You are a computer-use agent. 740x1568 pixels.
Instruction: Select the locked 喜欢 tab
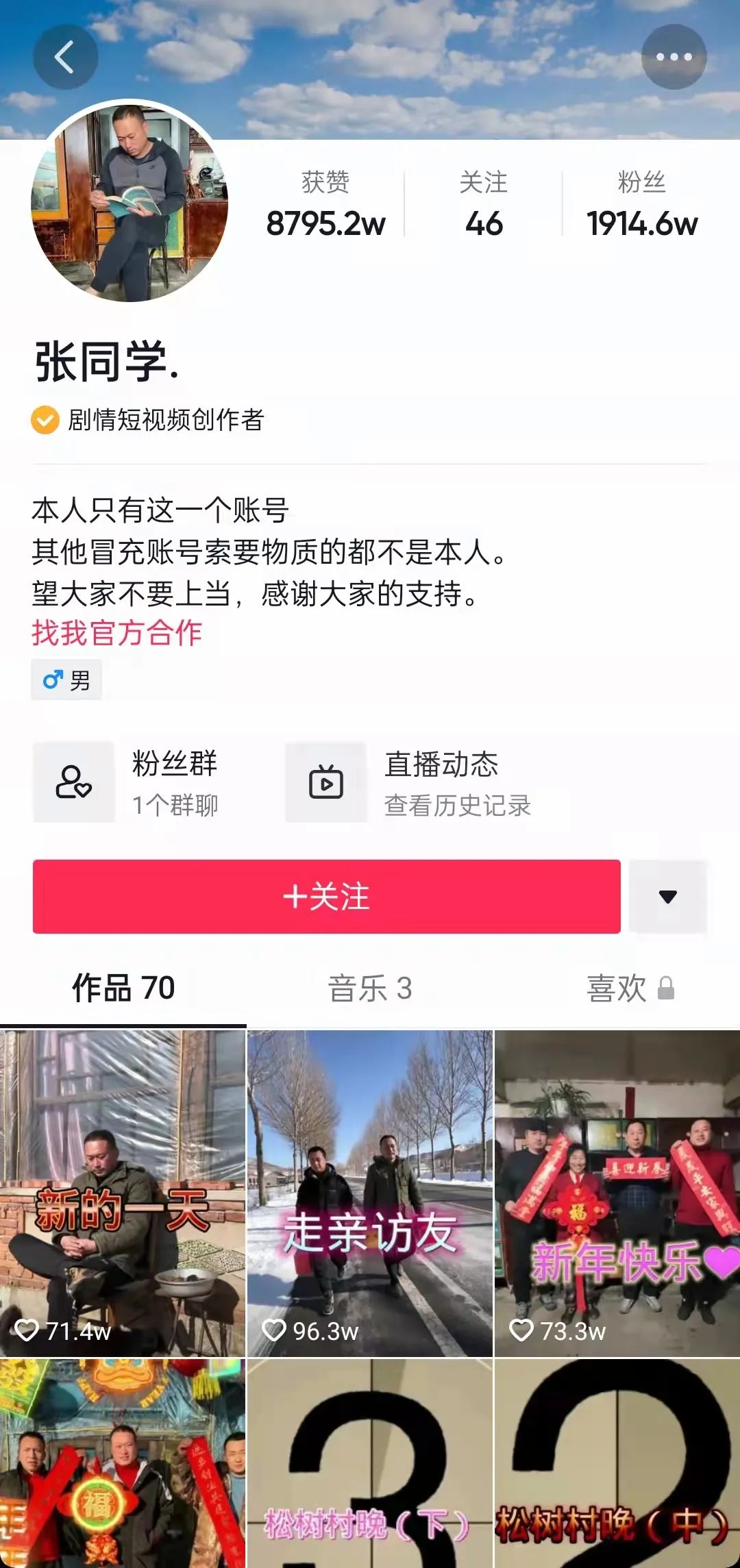630,988
